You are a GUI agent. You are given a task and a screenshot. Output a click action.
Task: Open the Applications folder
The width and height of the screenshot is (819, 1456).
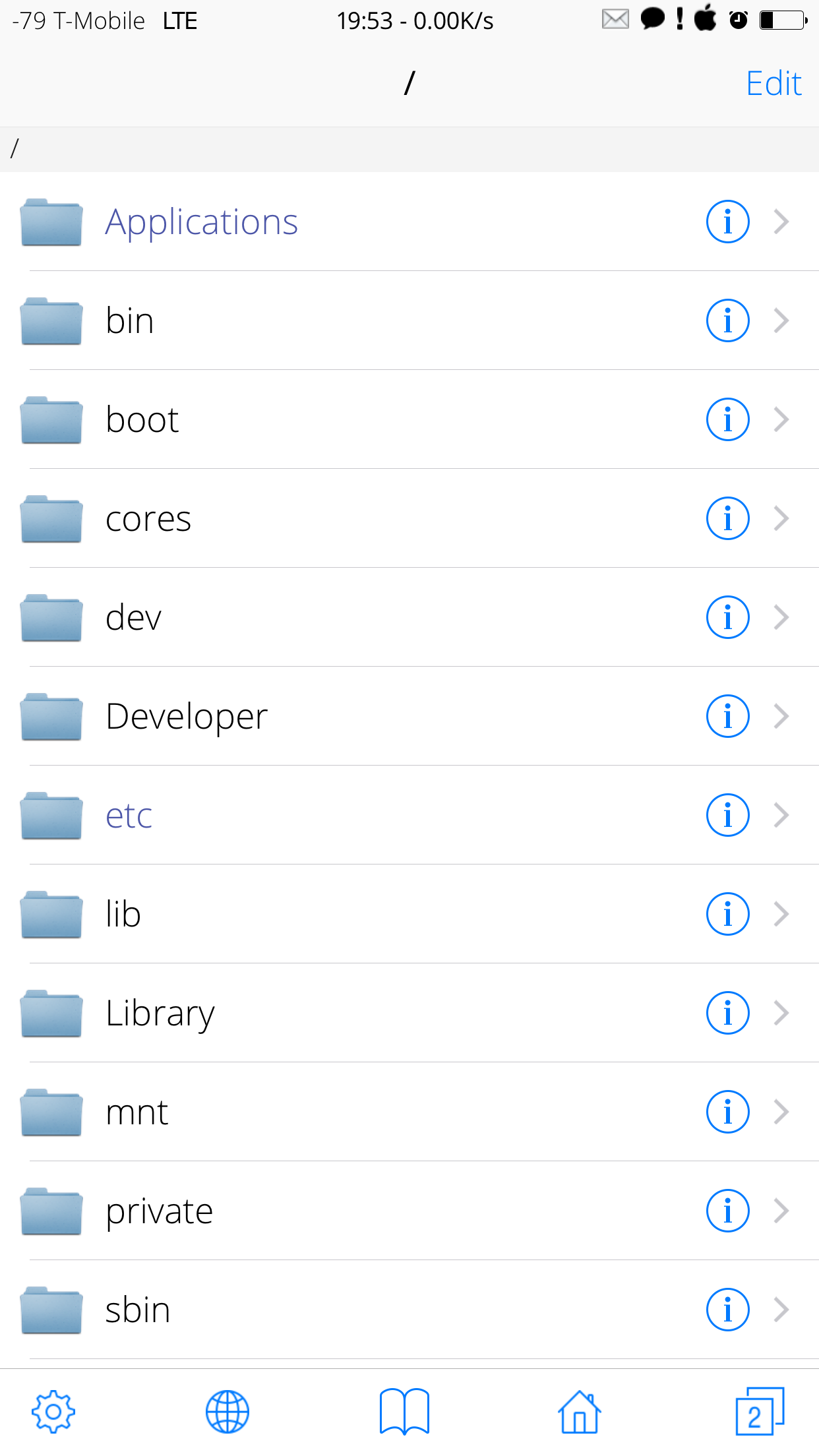click(x=409, y=222)
